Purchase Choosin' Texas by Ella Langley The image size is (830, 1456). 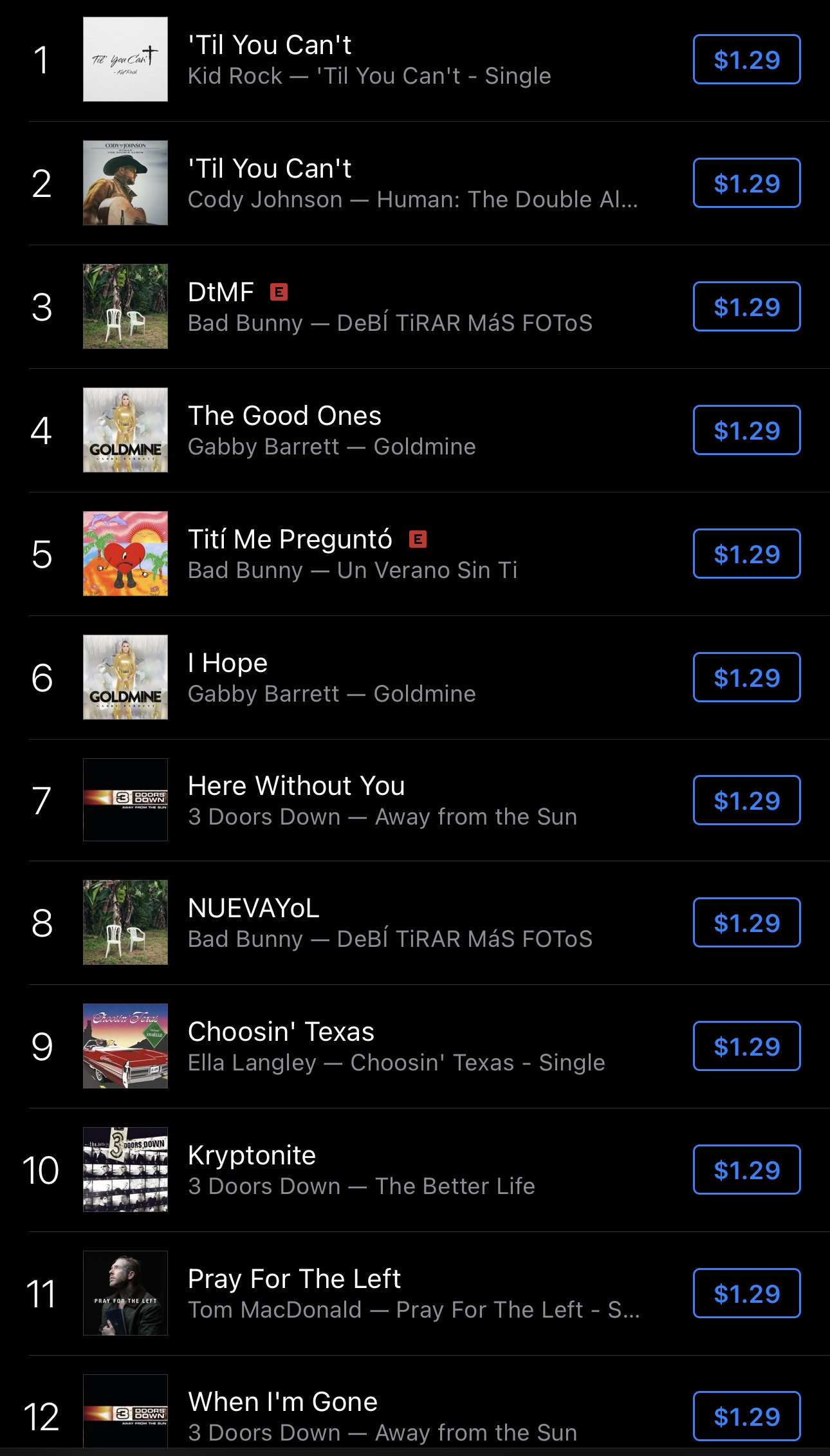coord(746,1047)
